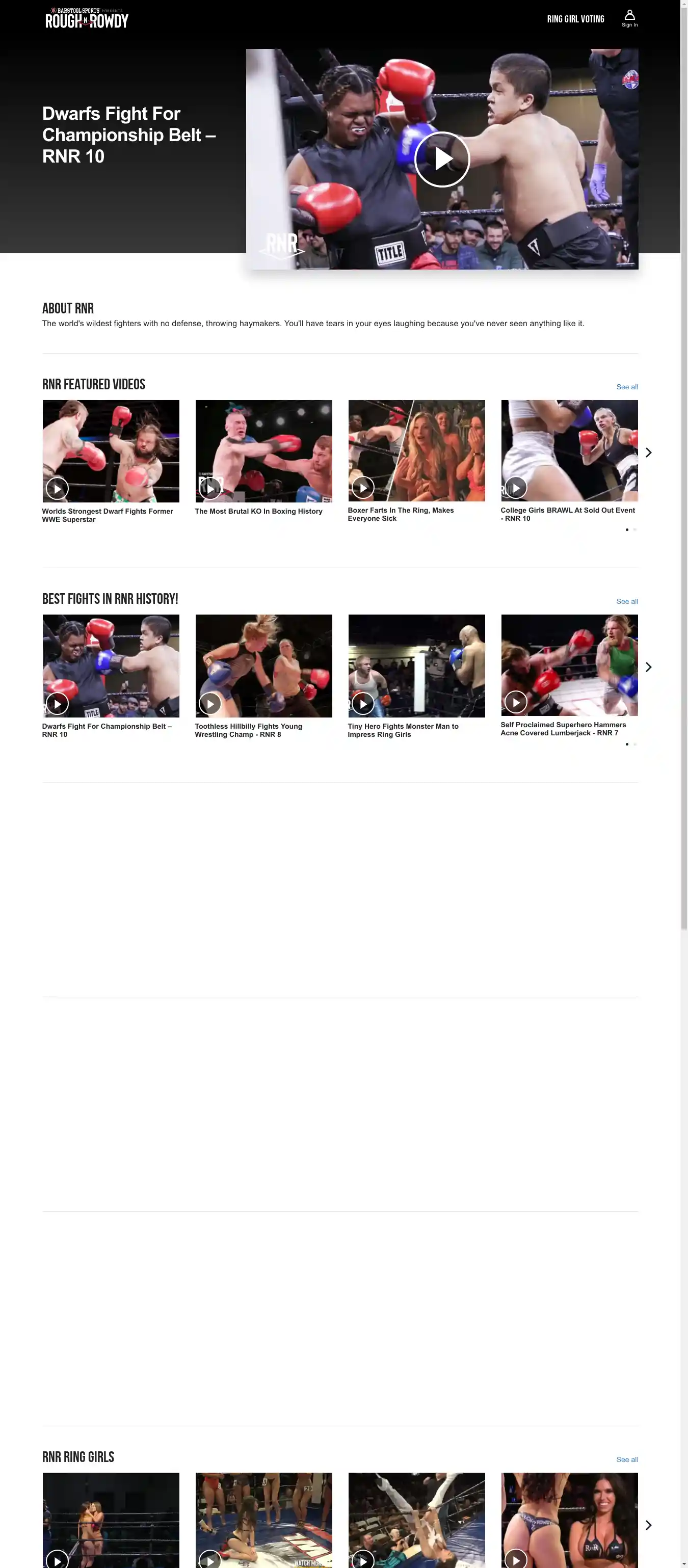Open Worlds Strongest Dwarf Fights video

[111, 451]
